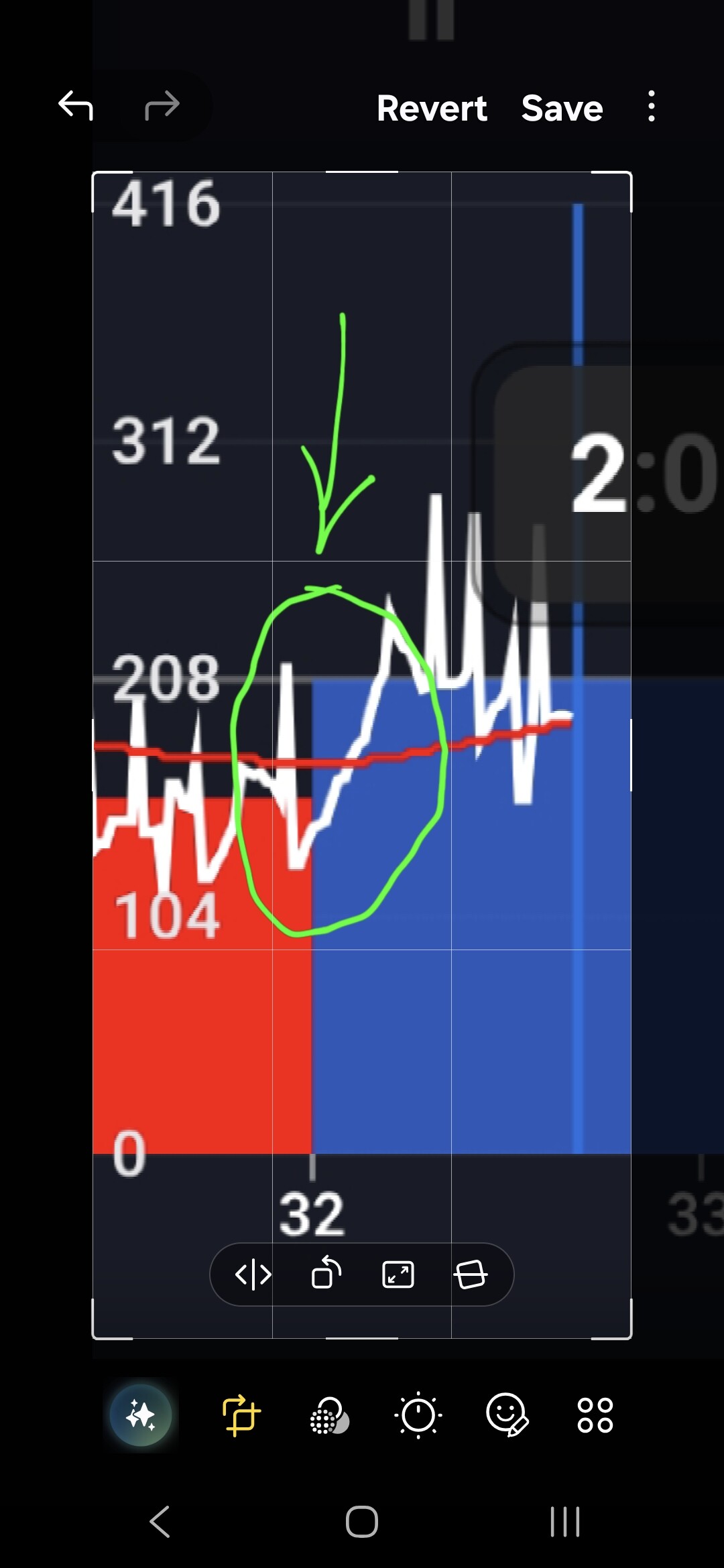Screen dimensions: 724x1568
Task: Open AI photo assist sparkle button
Action: tap(141, 1415)
